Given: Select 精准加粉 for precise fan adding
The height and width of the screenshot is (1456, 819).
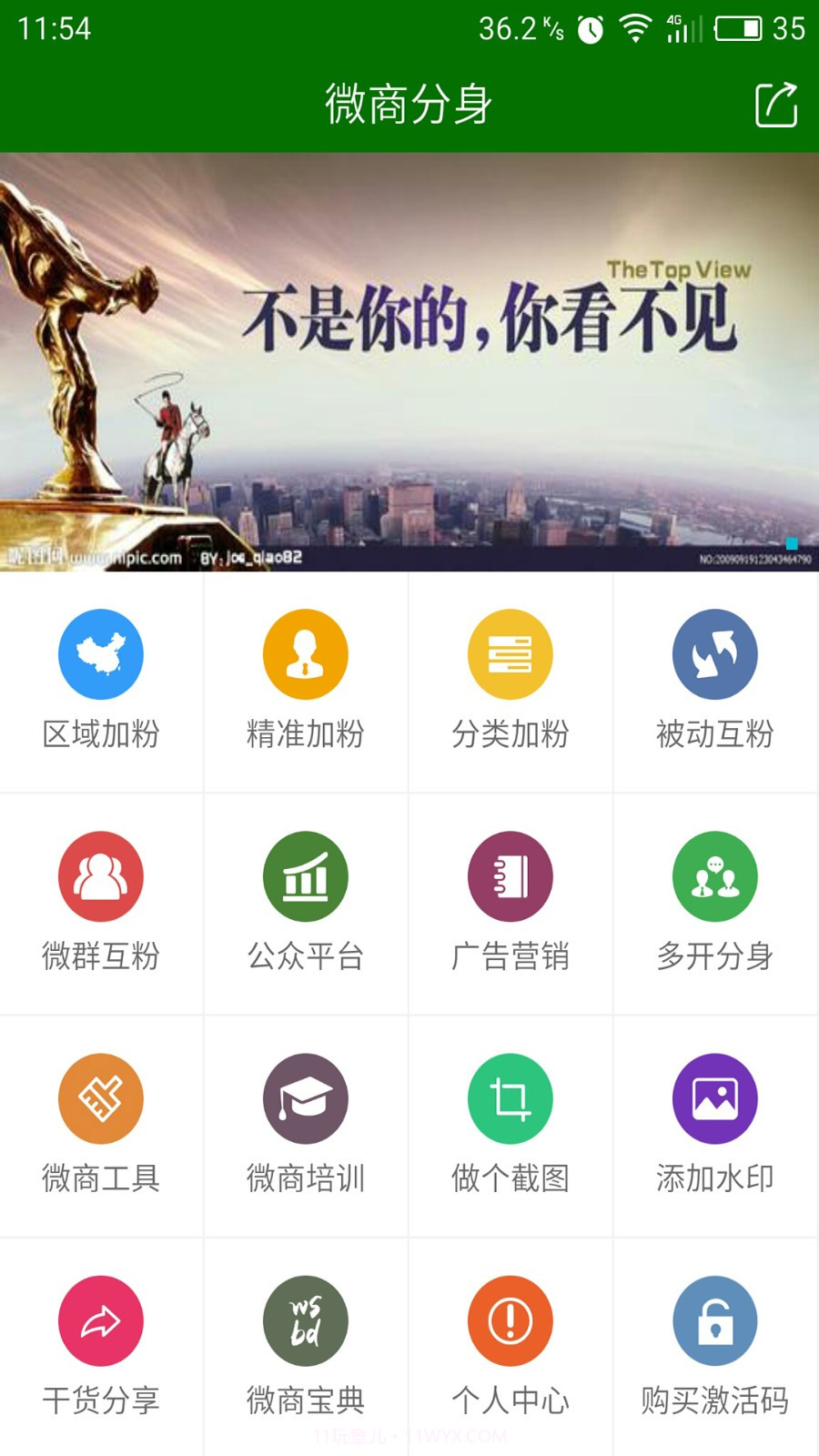Looking at the screenshot, I should pos(306,653).
